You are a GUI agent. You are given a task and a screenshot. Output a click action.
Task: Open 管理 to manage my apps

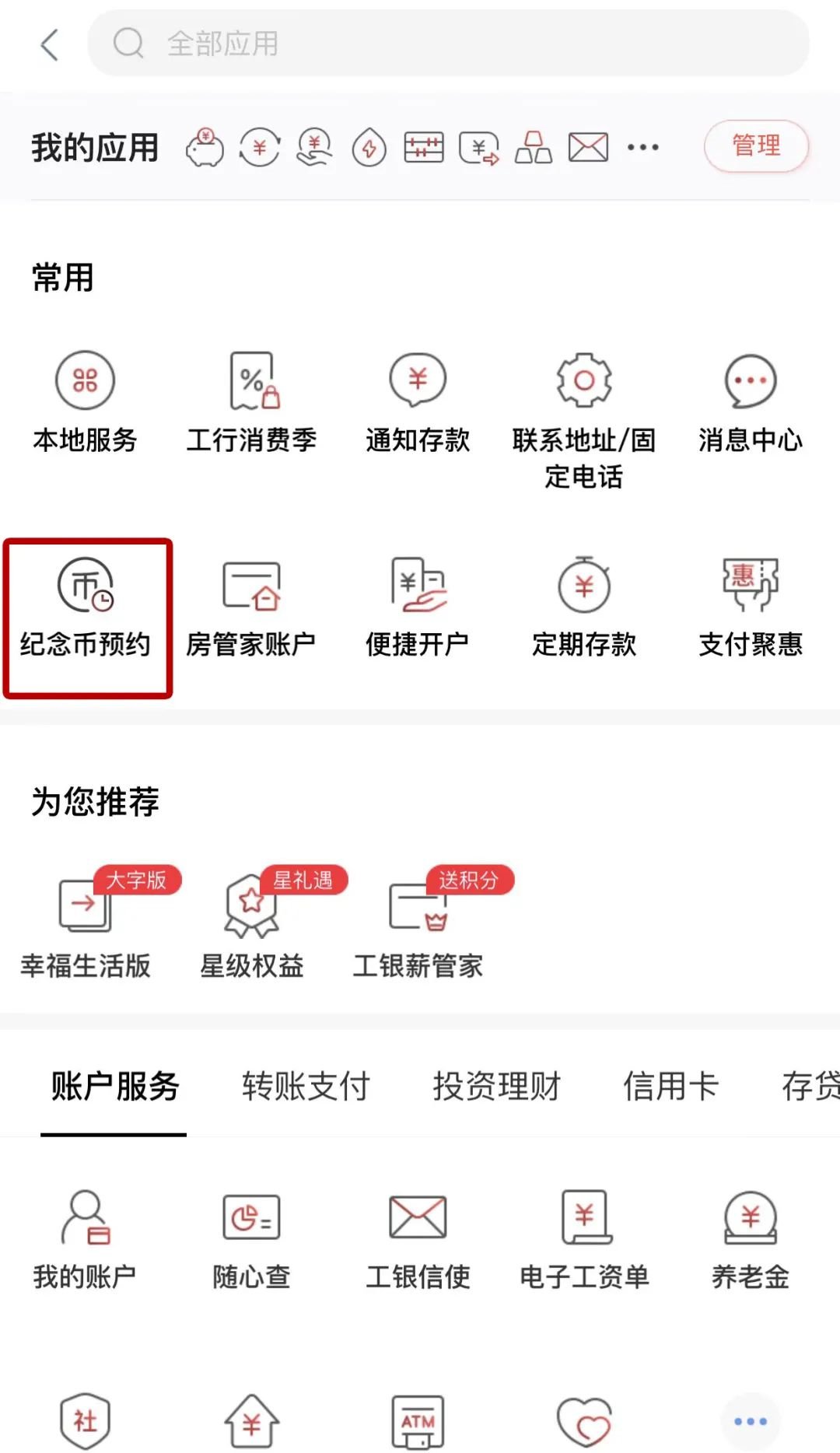point(756,145)
